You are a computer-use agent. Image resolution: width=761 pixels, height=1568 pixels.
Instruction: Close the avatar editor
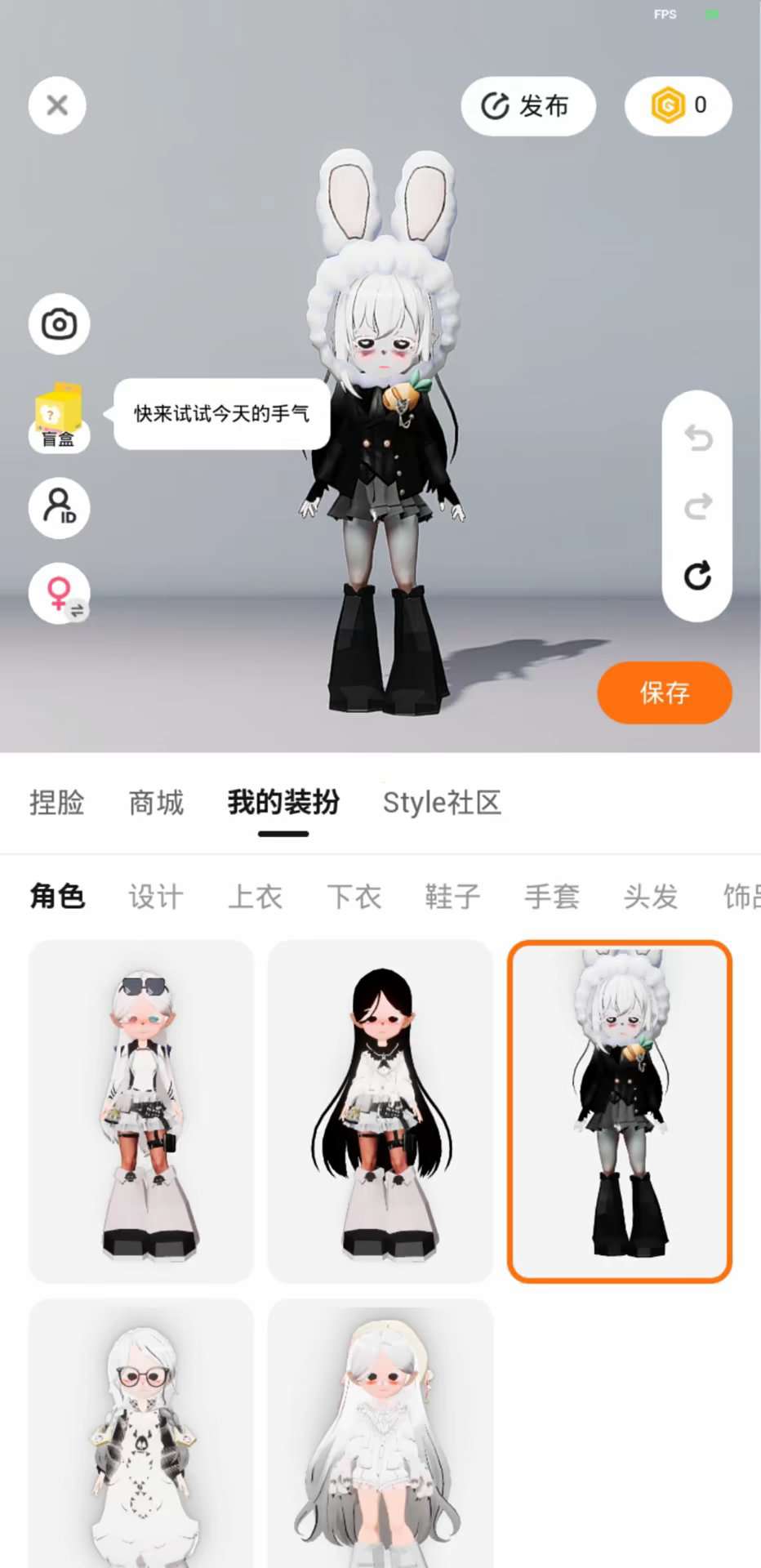[57, 105]
